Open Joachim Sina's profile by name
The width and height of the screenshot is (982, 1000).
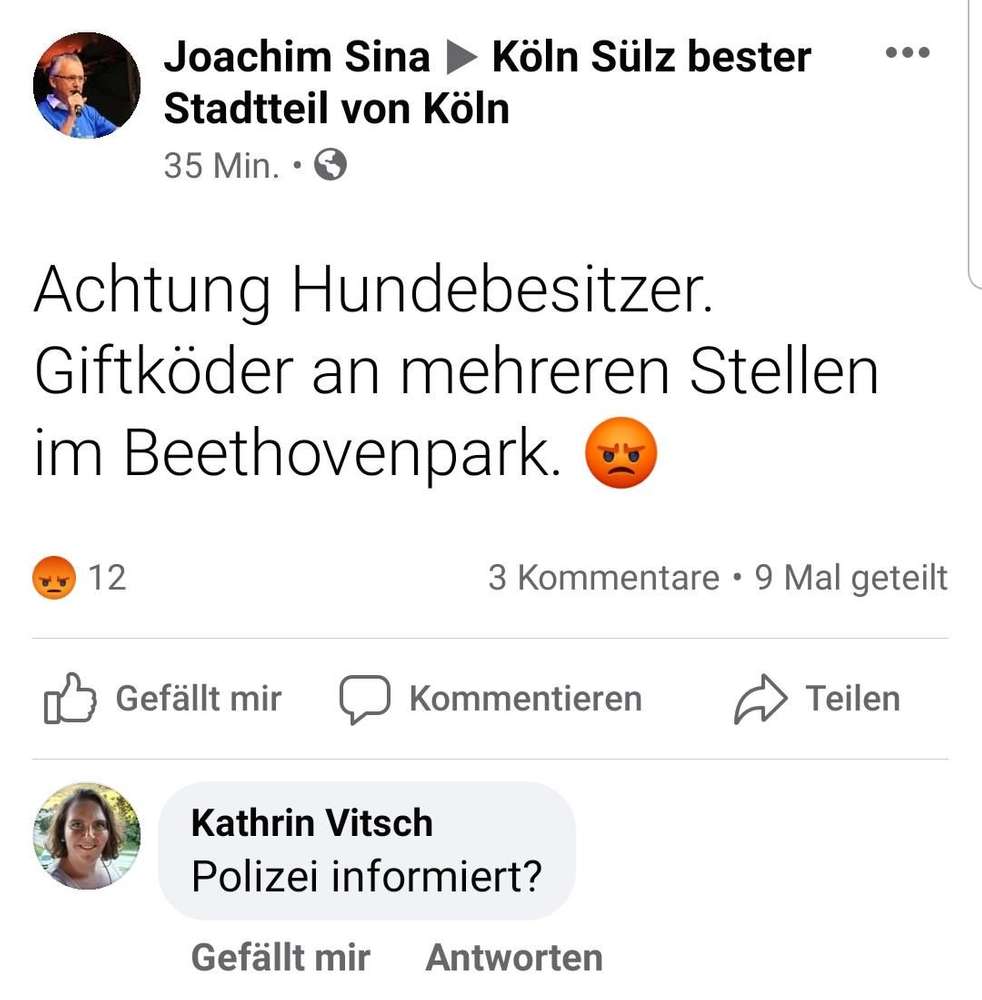tap(296, 57)
